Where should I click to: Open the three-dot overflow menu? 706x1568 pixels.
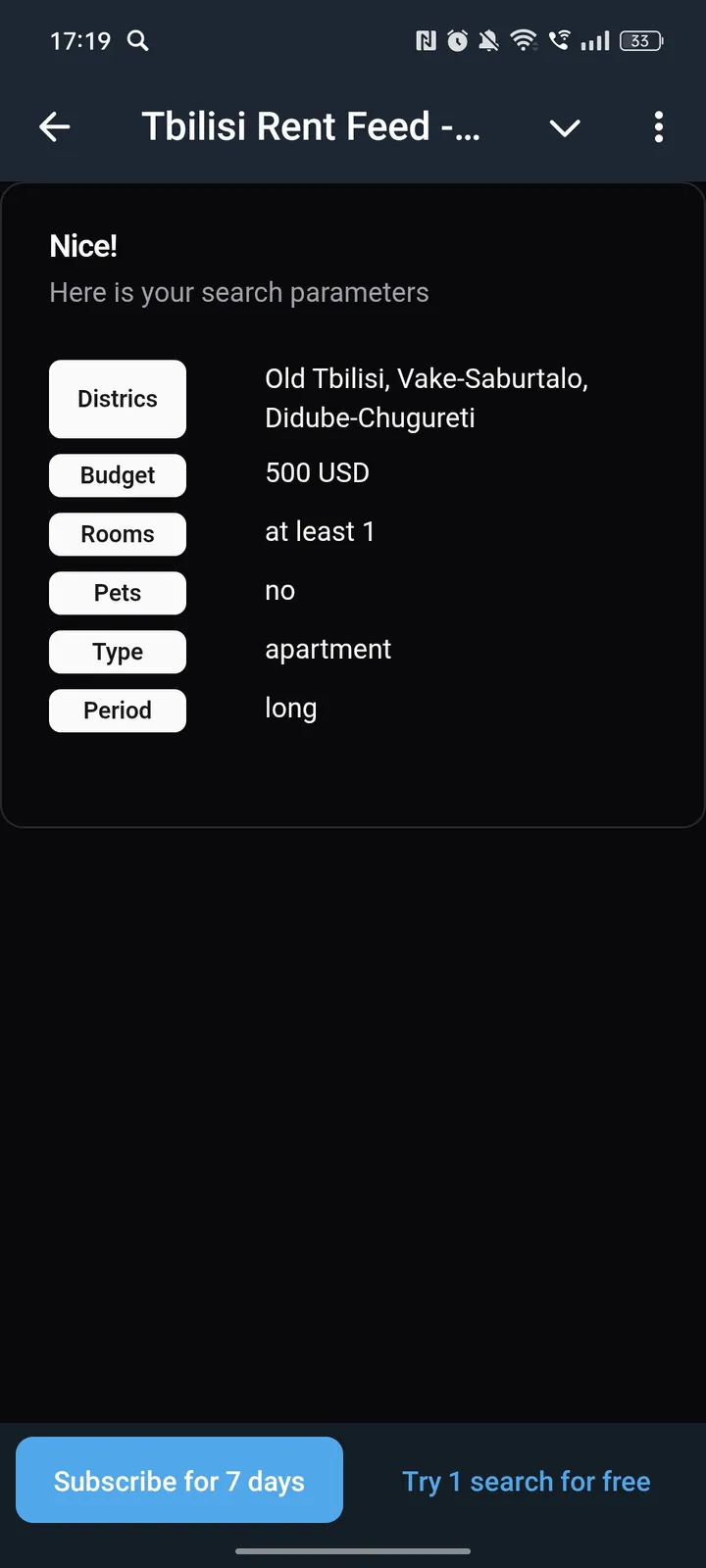click(658, 126)
